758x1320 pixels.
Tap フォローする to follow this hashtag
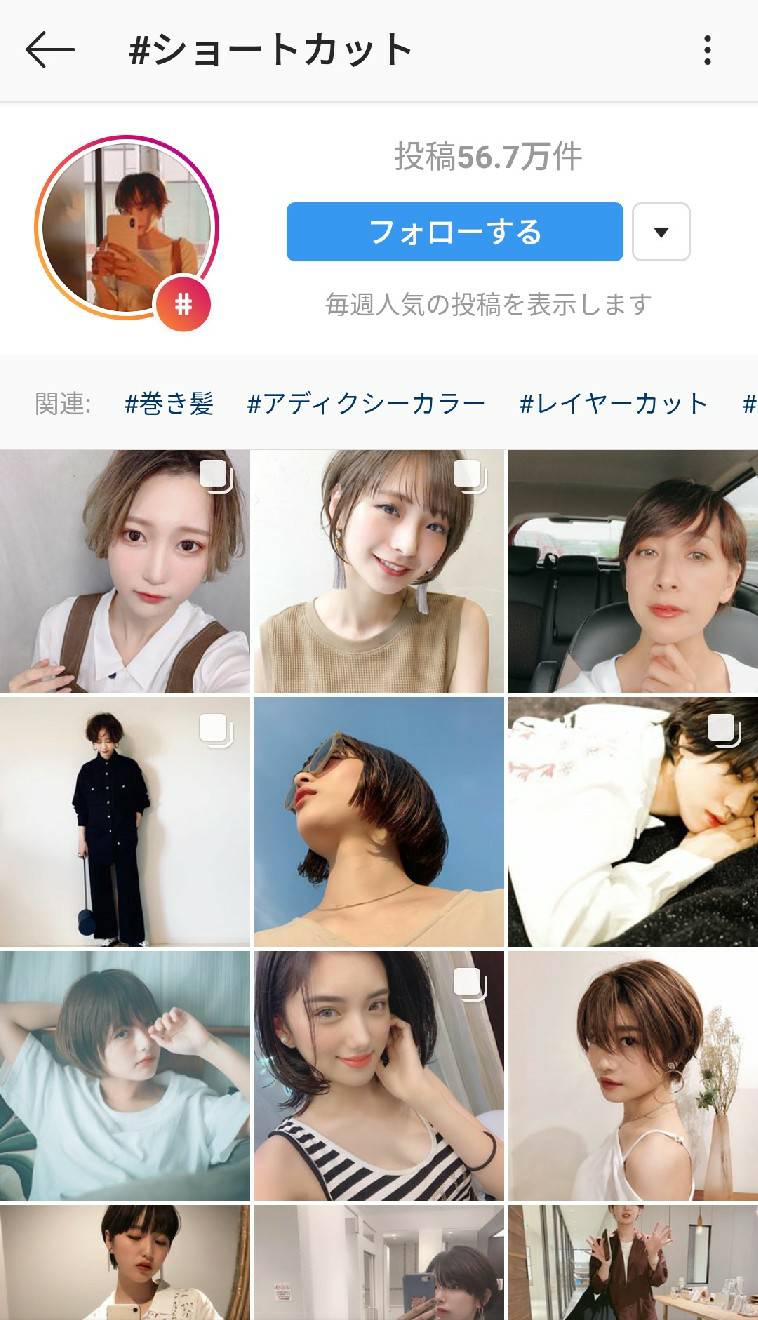pos(455,232)
